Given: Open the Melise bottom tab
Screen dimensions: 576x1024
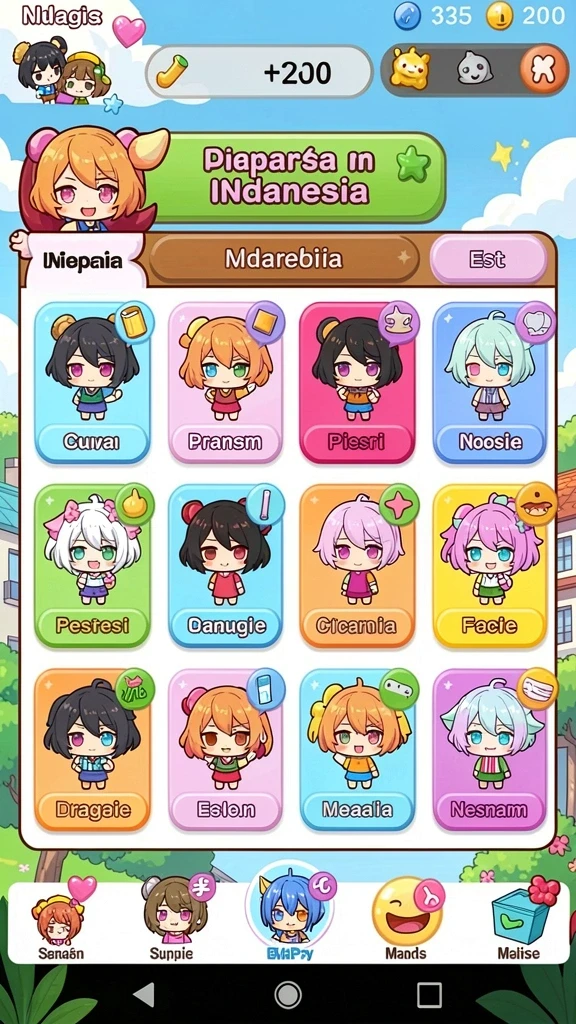Looking at the screenshot, I should [519, 923].
